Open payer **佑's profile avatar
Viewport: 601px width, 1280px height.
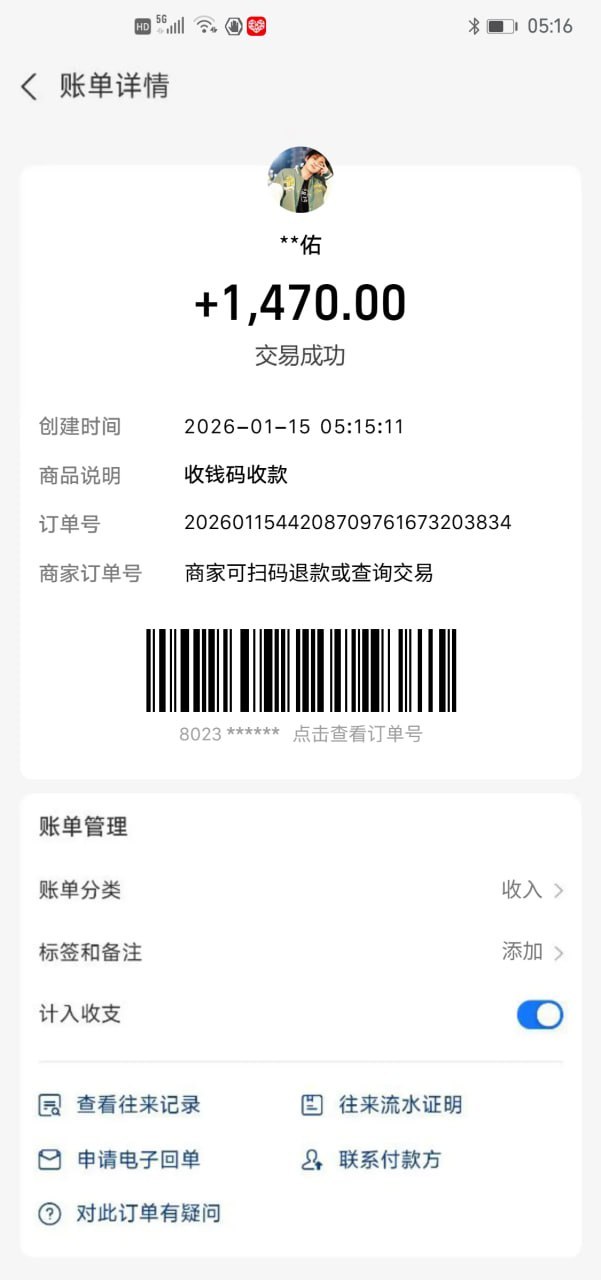click(x=300, y=180)
